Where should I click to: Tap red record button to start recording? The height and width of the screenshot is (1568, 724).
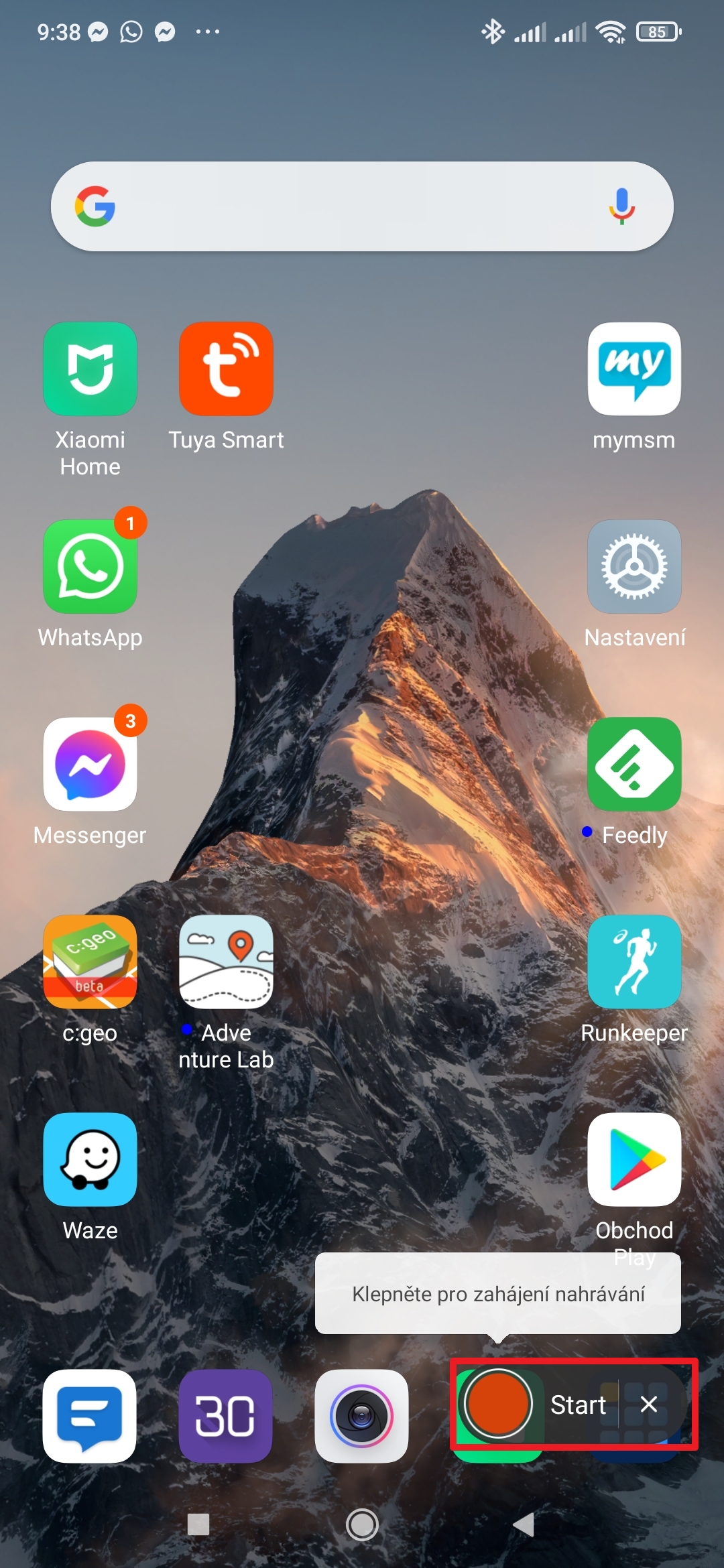pos(498,1404)
